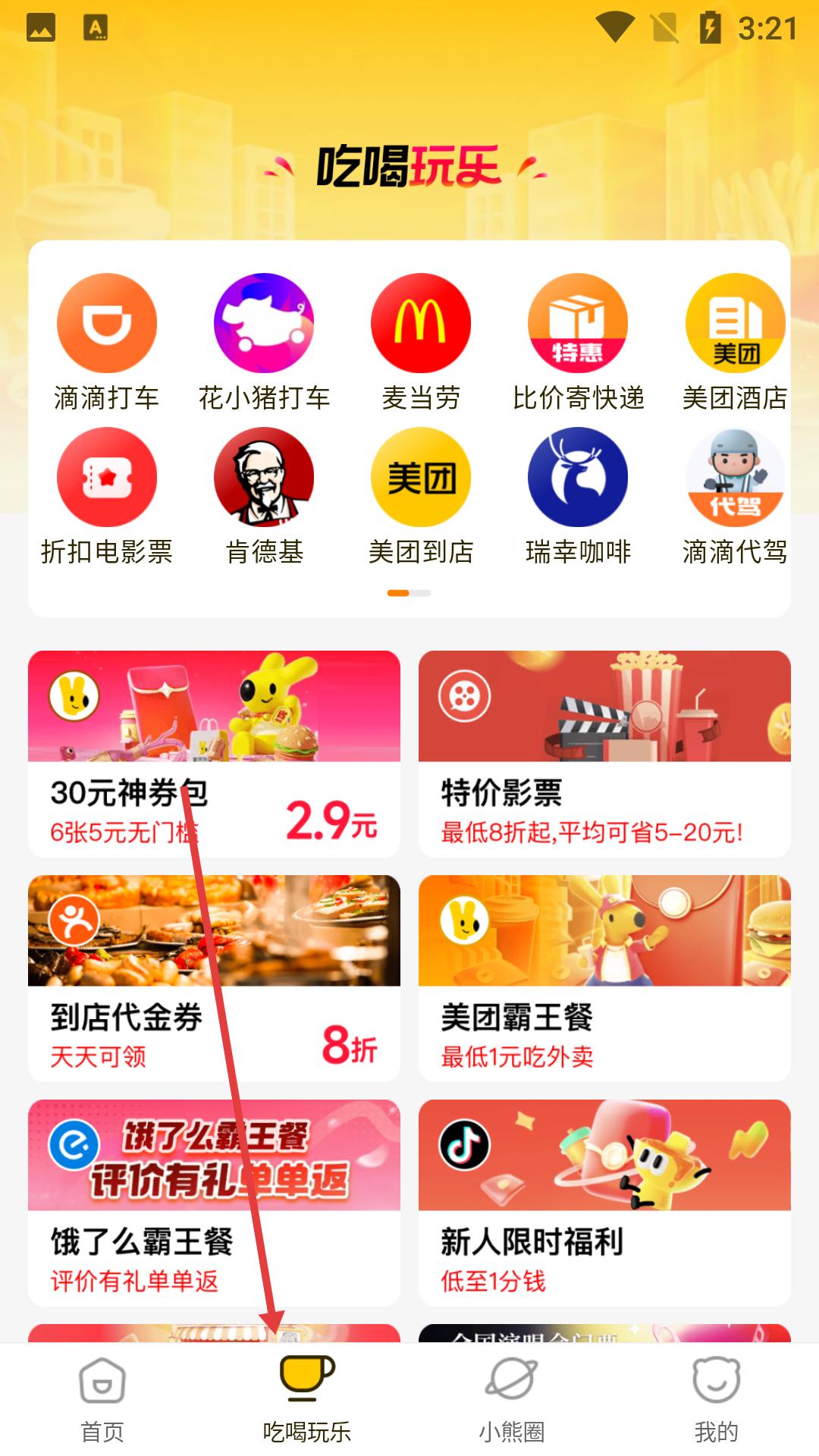The height and width of the screenshot is (1456, 819).
Task: Open the 滴滴打车 ride-hailing icon
Action: (107, 323)
